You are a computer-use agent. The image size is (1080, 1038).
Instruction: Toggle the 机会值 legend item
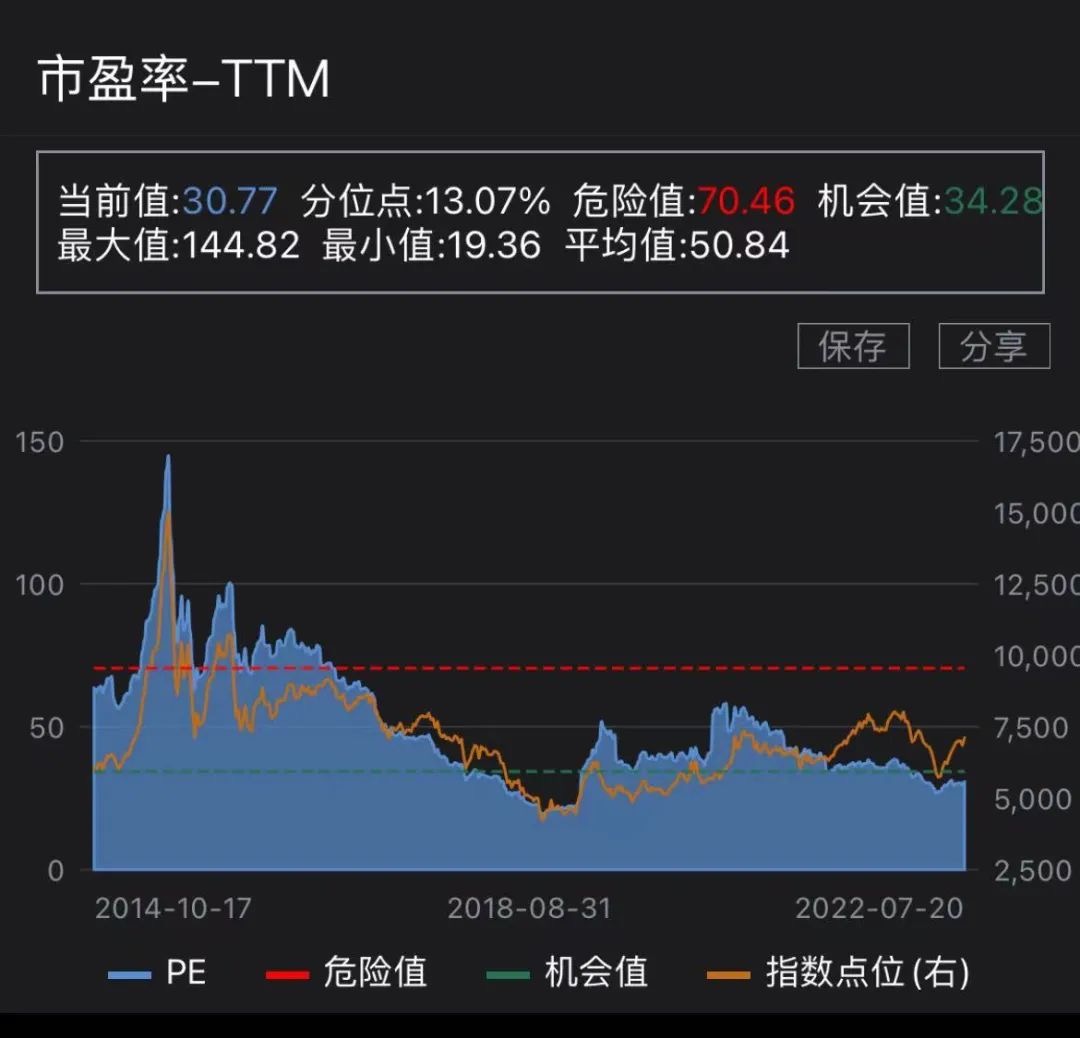tap(568, 972)
